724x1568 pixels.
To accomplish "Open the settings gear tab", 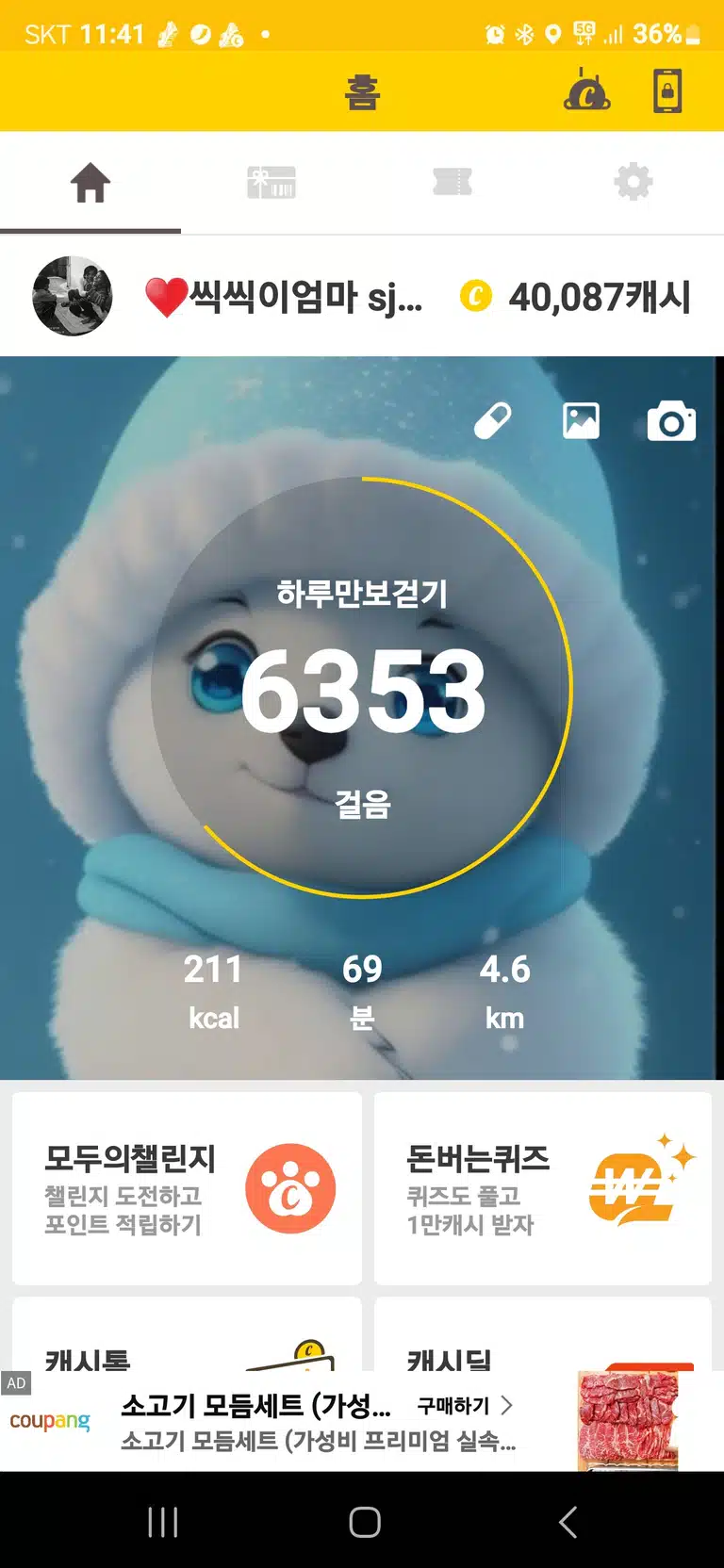I will click(633, 182).
